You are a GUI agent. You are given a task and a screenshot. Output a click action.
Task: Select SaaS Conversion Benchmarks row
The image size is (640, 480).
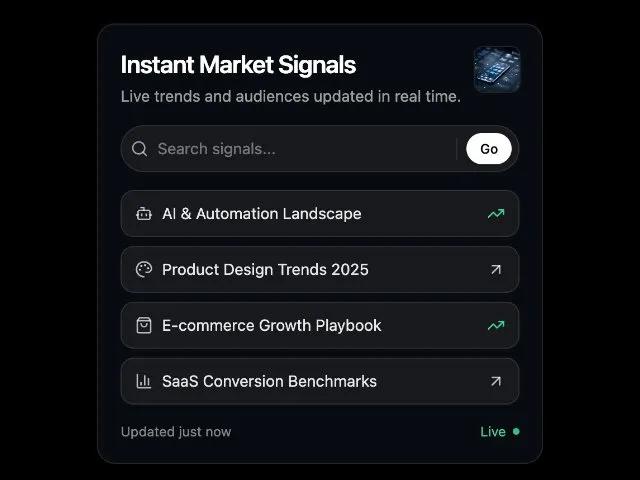[319, 382]
